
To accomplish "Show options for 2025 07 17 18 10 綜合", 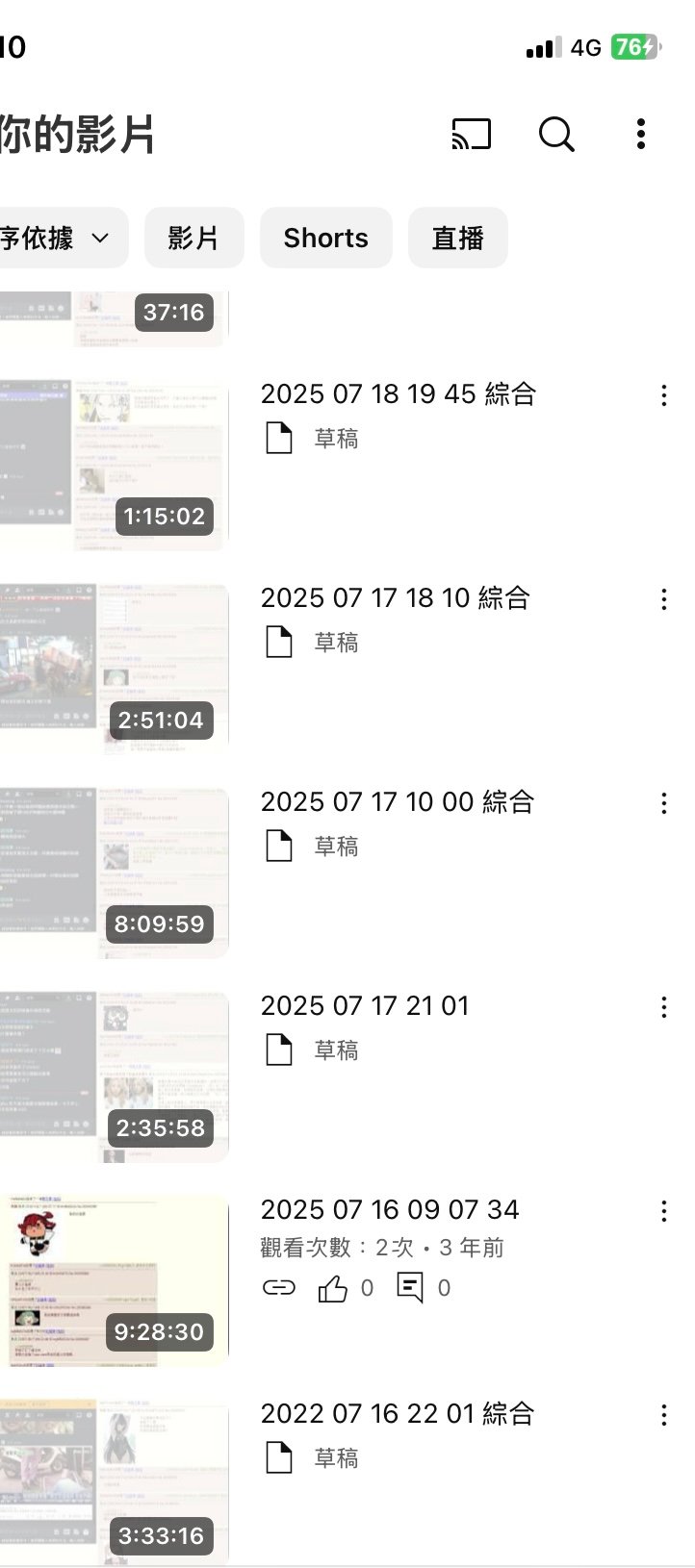I will 663,600.
